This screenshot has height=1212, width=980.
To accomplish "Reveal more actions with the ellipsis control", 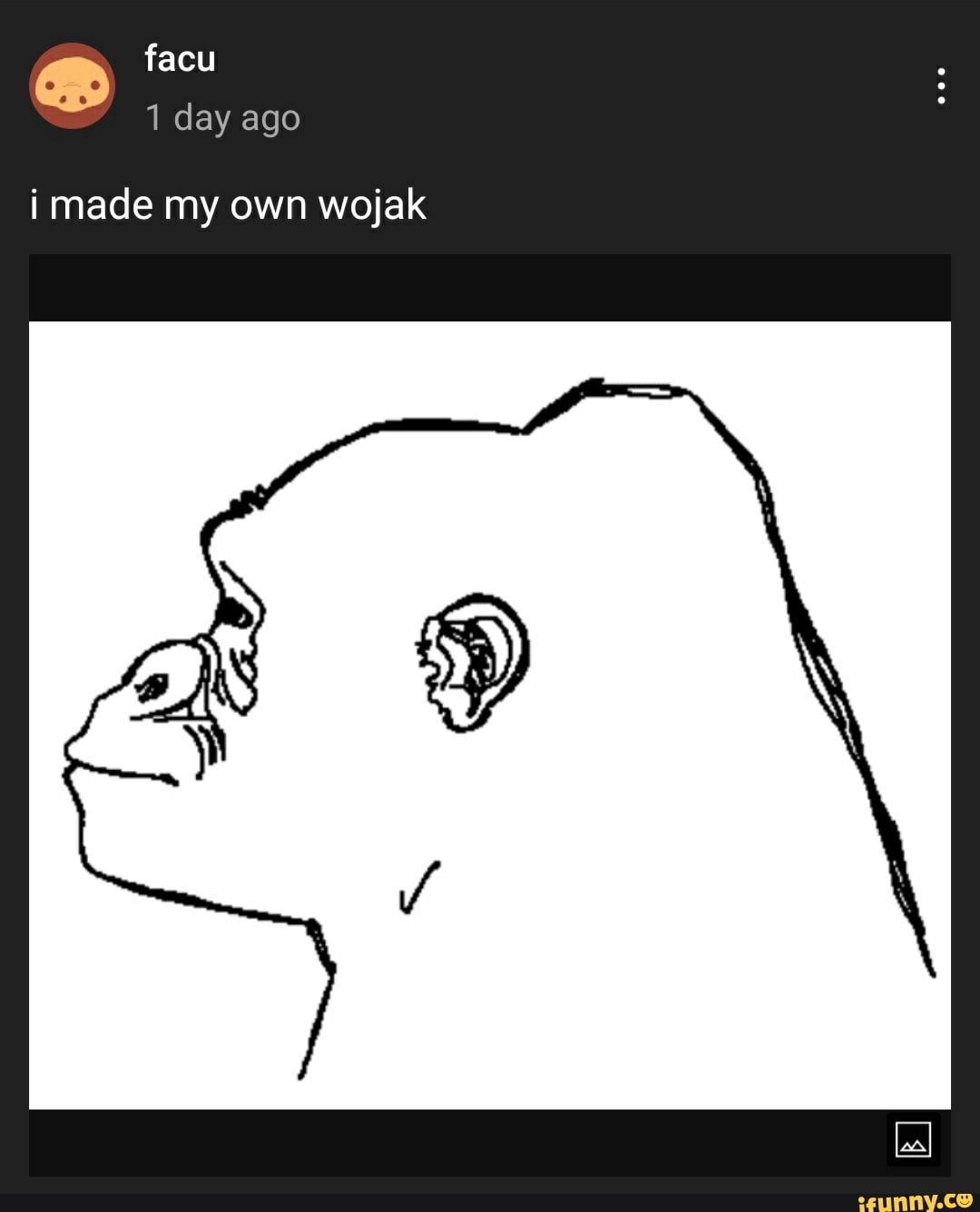I will pyautogui.click(x=939, y=88).
